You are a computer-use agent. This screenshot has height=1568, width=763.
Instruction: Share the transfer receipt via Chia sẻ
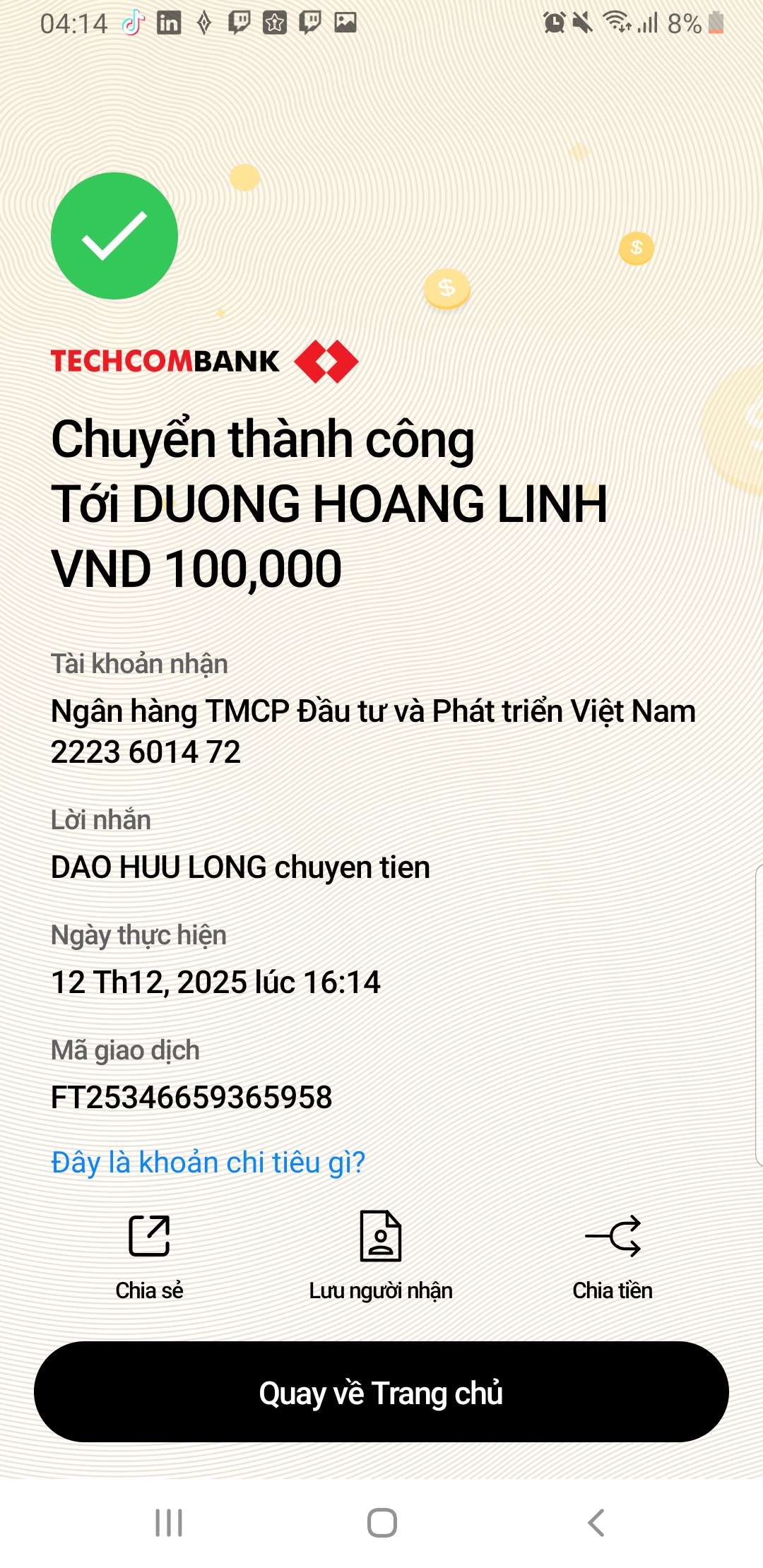[x=149, y=1255]
